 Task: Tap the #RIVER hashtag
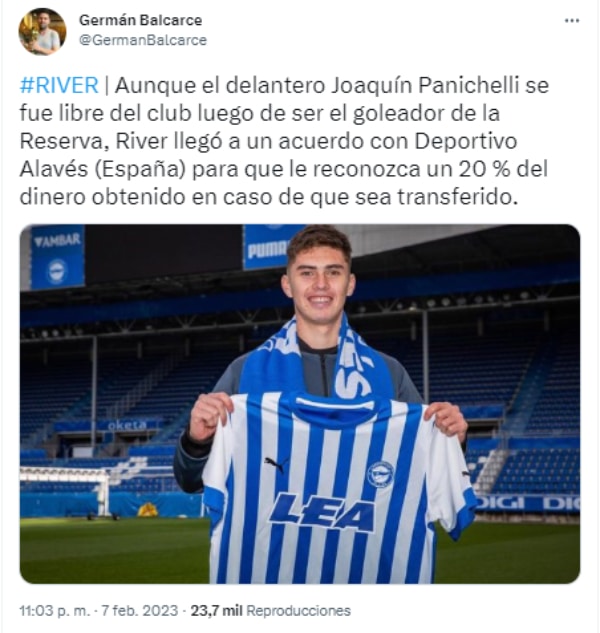click(x=59, y=85)
